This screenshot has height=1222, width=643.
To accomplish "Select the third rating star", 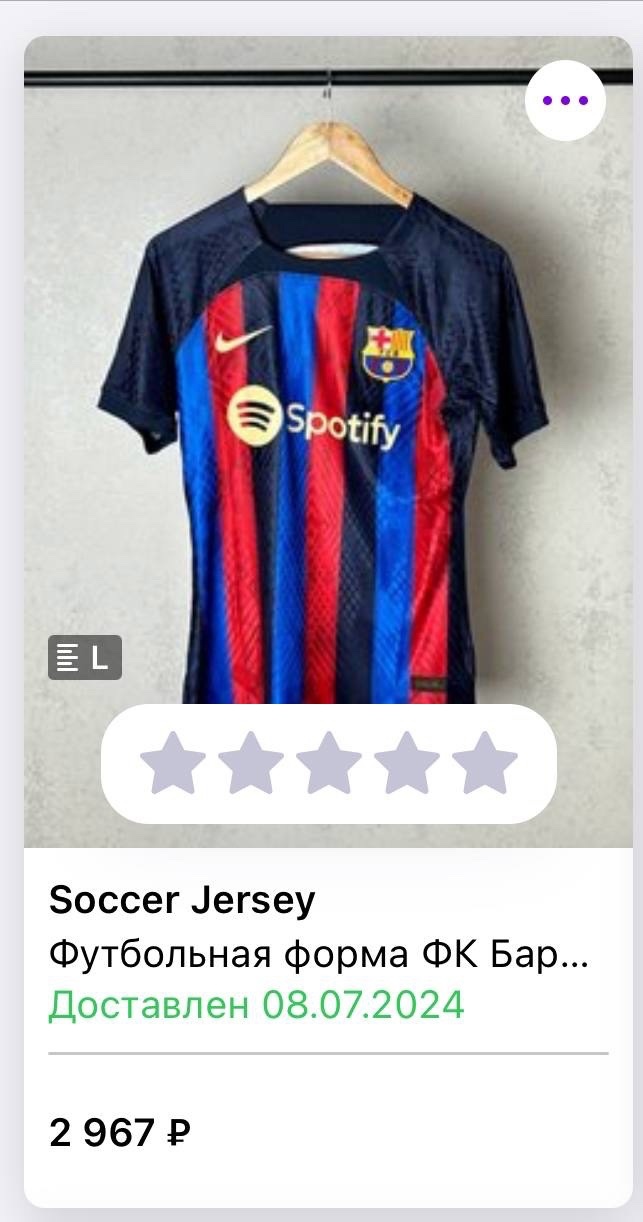I will 329,763.
